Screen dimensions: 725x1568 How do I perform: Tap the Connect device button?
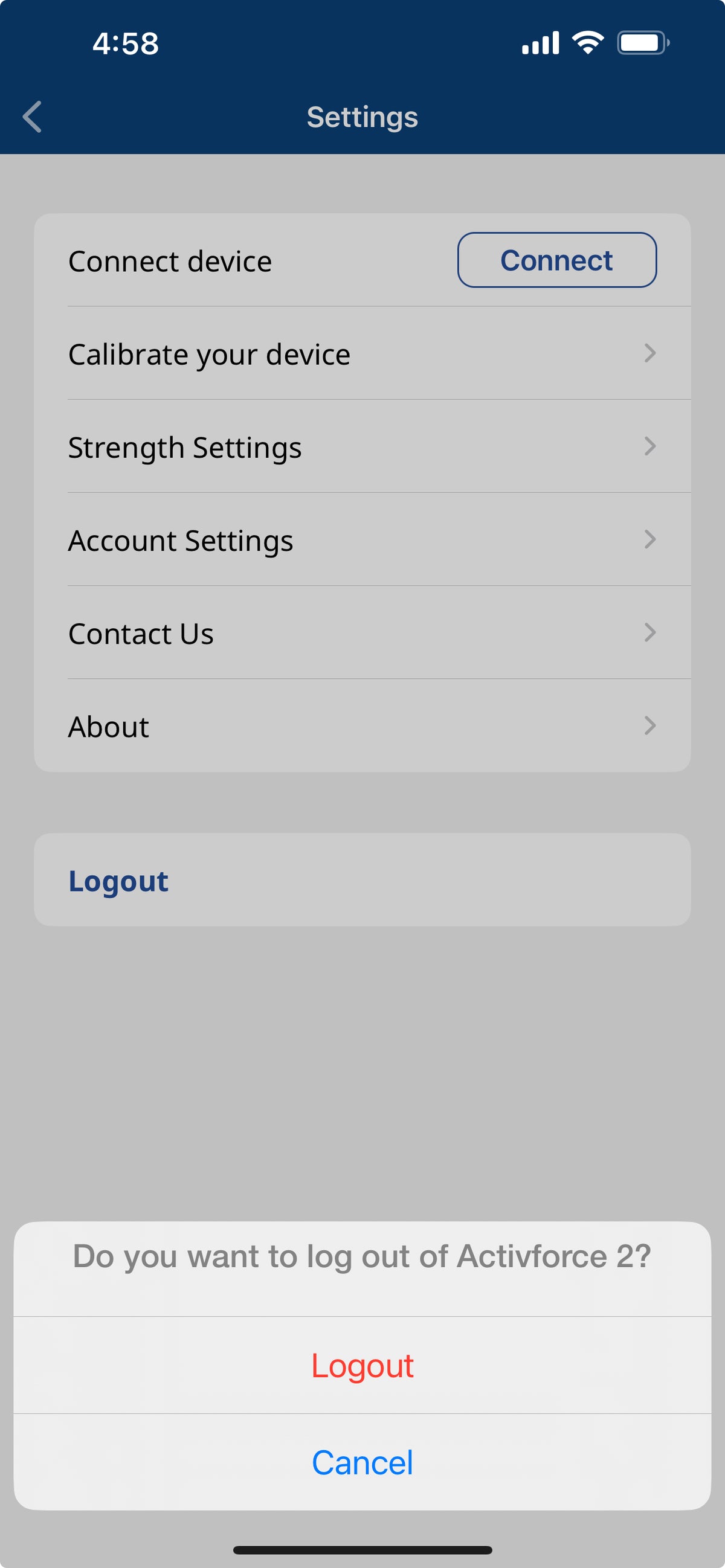556,260
